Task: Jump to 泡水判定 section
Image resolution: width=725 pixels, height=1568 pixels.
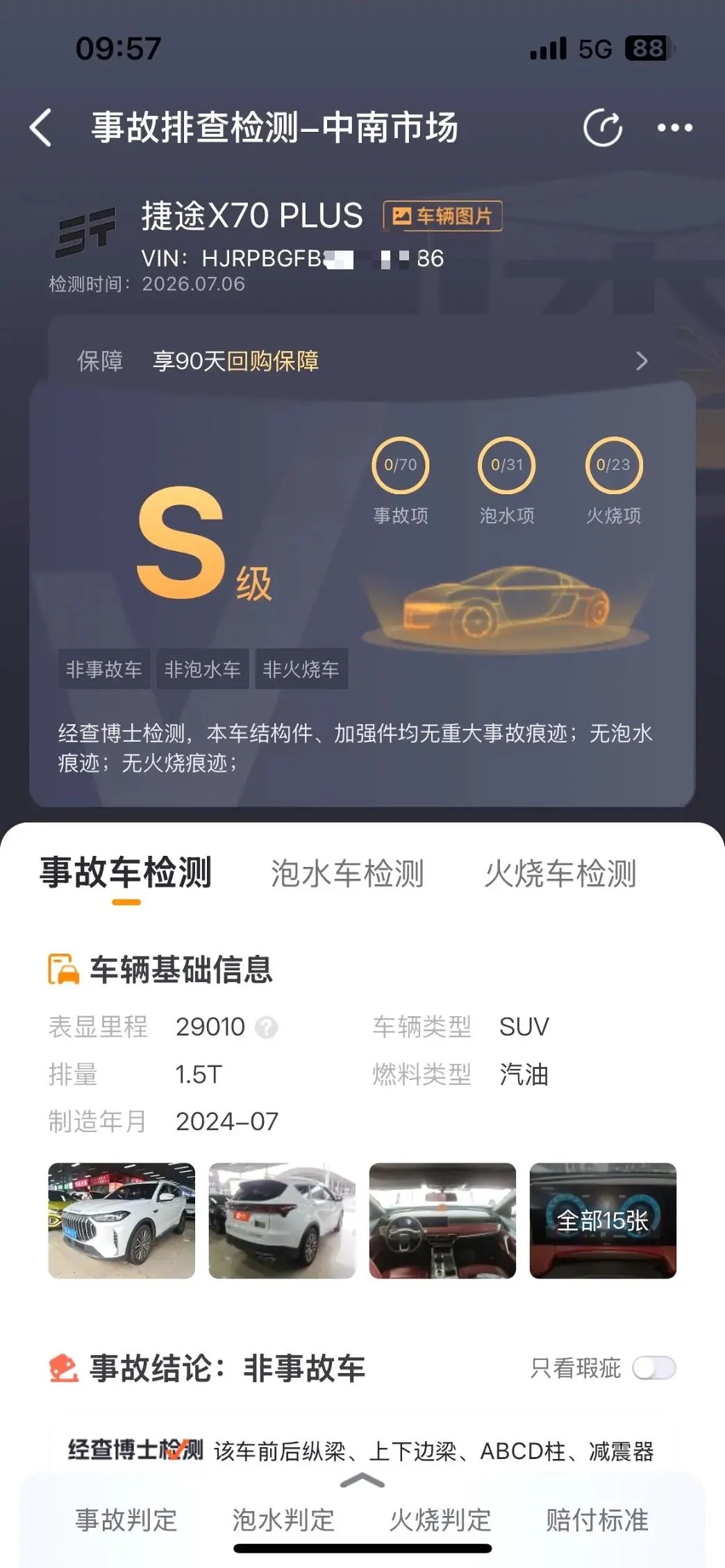Action: click(283, 1520)
